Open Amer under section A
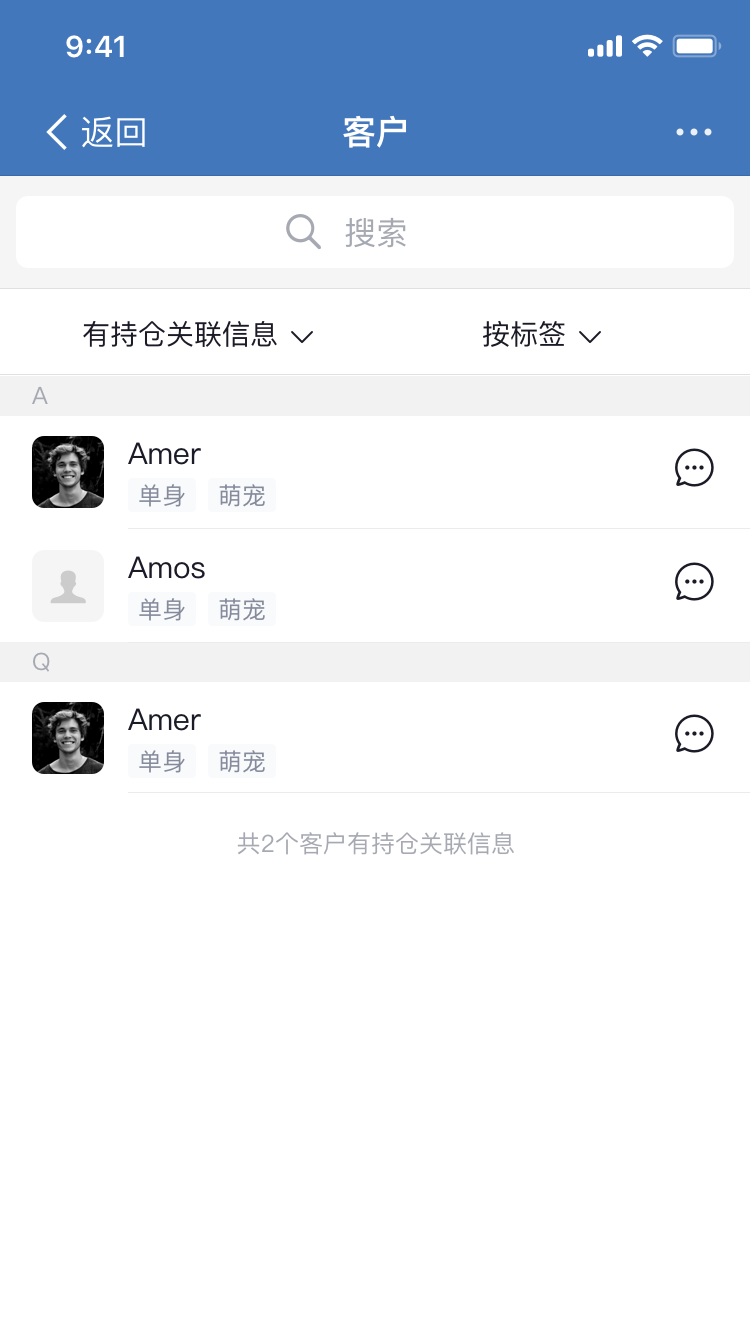The image size is (750, 1333). click(x=375, y=472)
